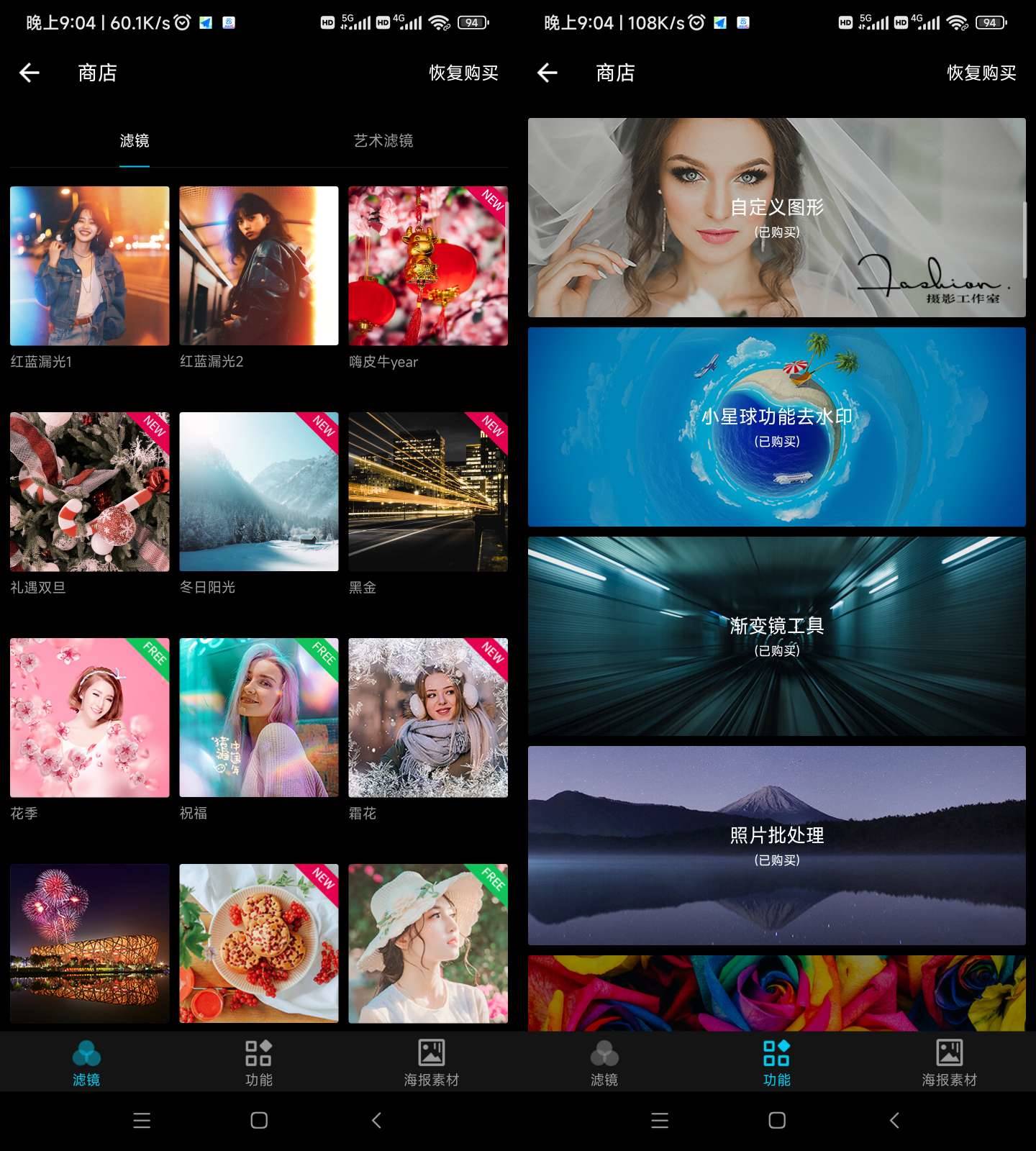Open the free 祝福 filter
The image size is (1036, 1151).
(259, 718)
